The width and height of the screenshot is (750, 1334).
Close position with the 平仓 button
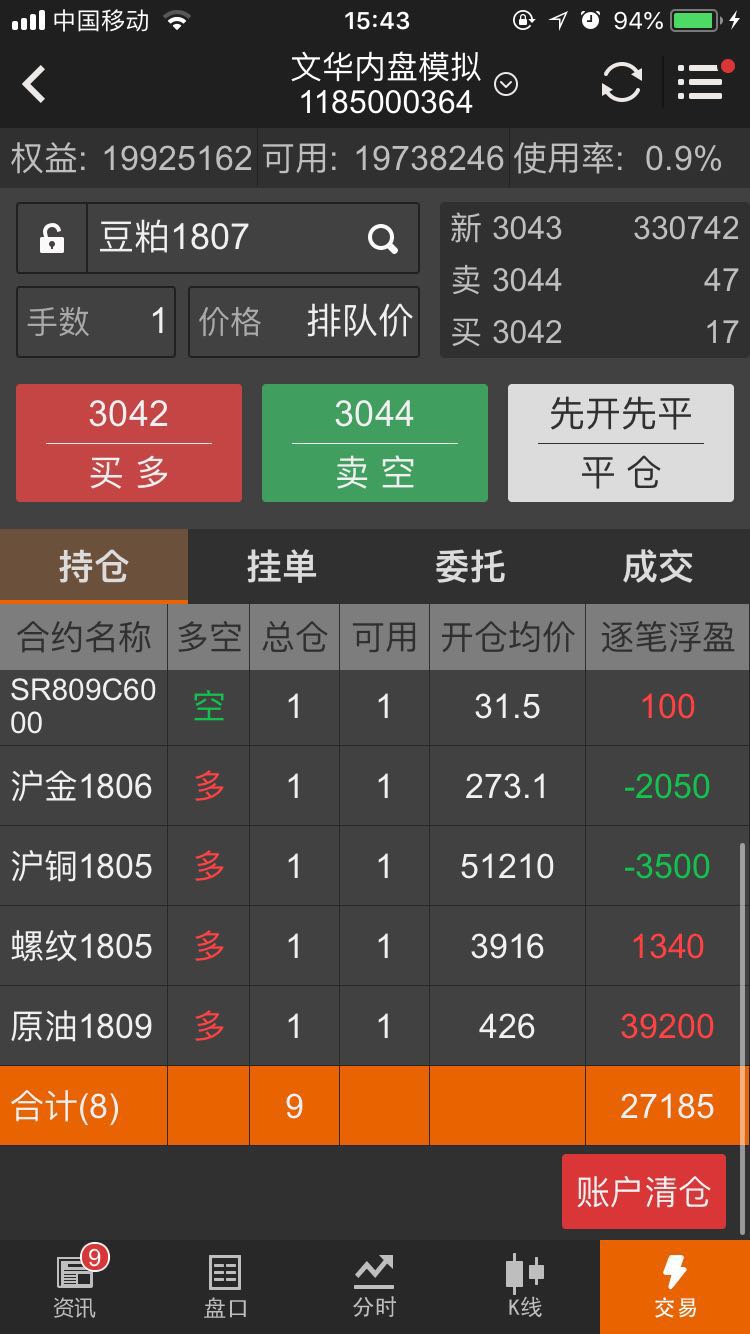(620, 442)
